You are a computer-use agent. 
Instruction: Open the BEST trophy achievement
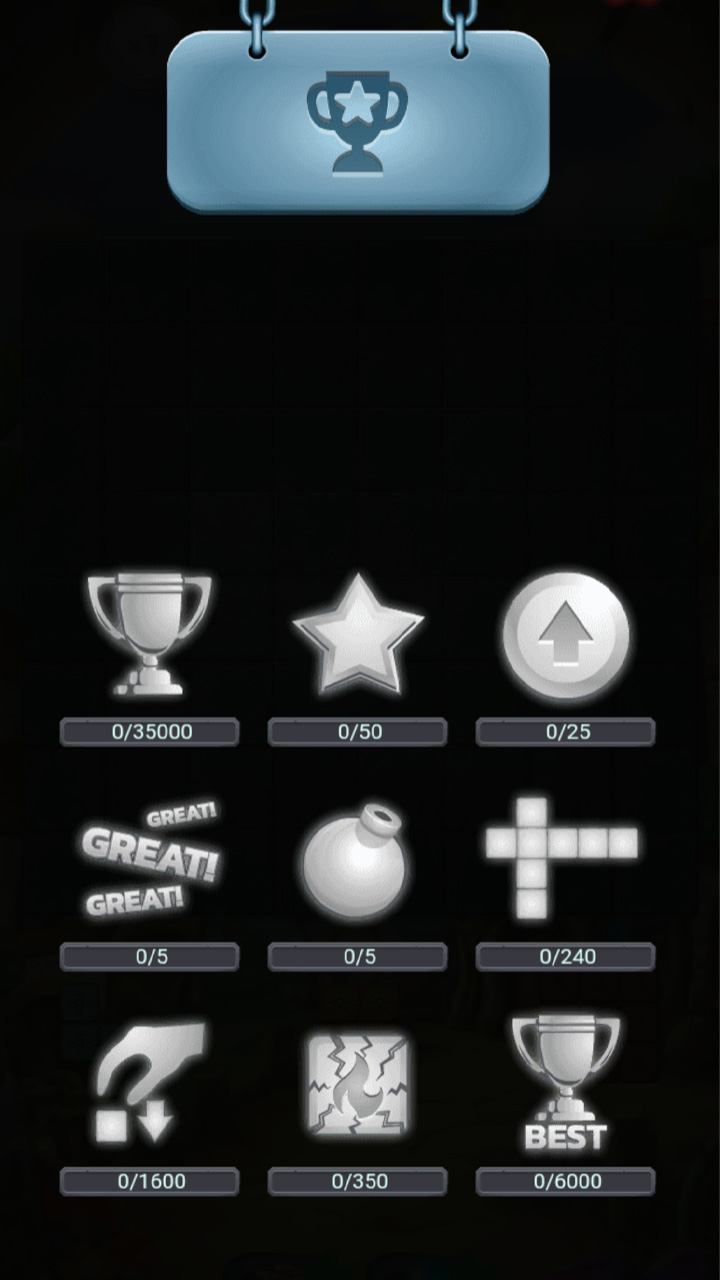point(566,1084)
